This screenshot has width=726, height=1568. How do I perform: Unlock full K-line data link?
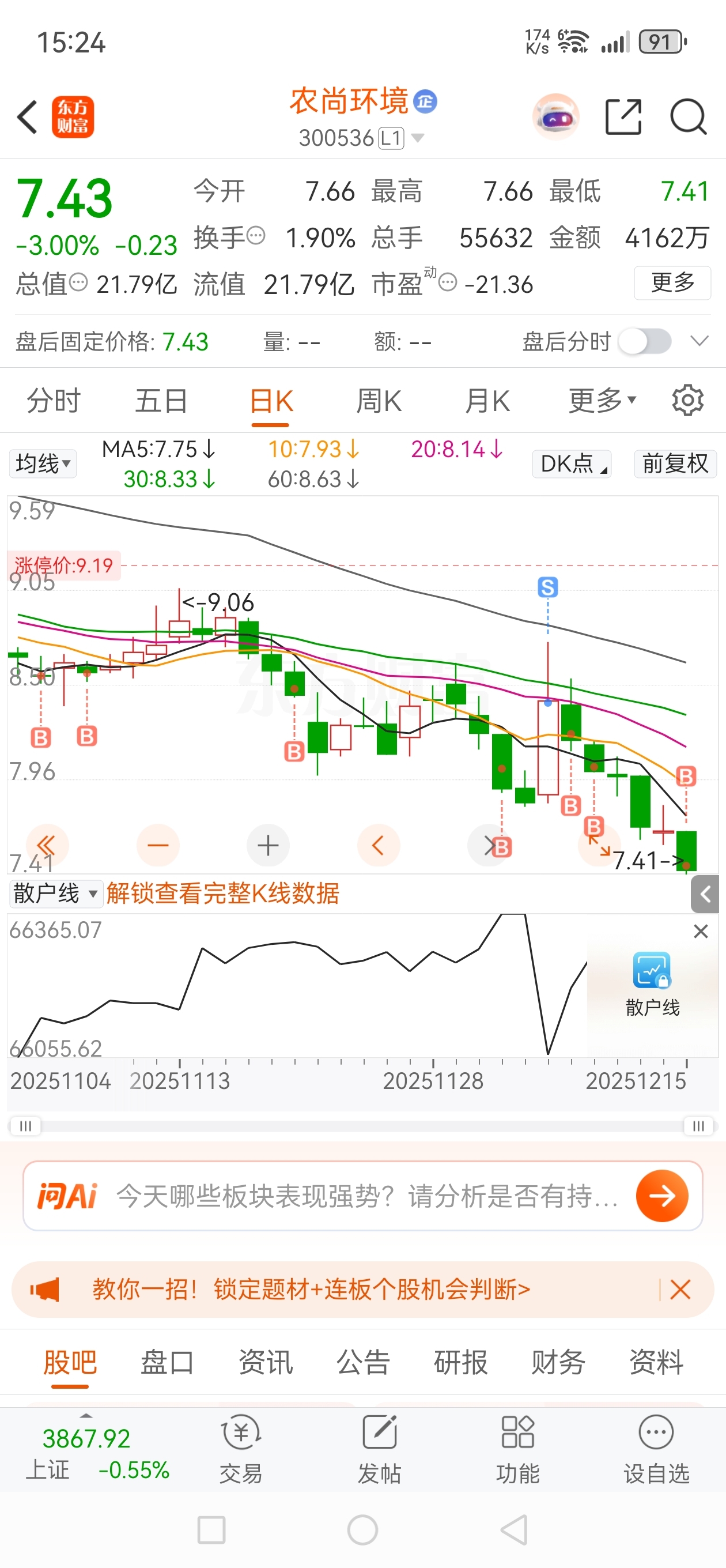point(223,894)
